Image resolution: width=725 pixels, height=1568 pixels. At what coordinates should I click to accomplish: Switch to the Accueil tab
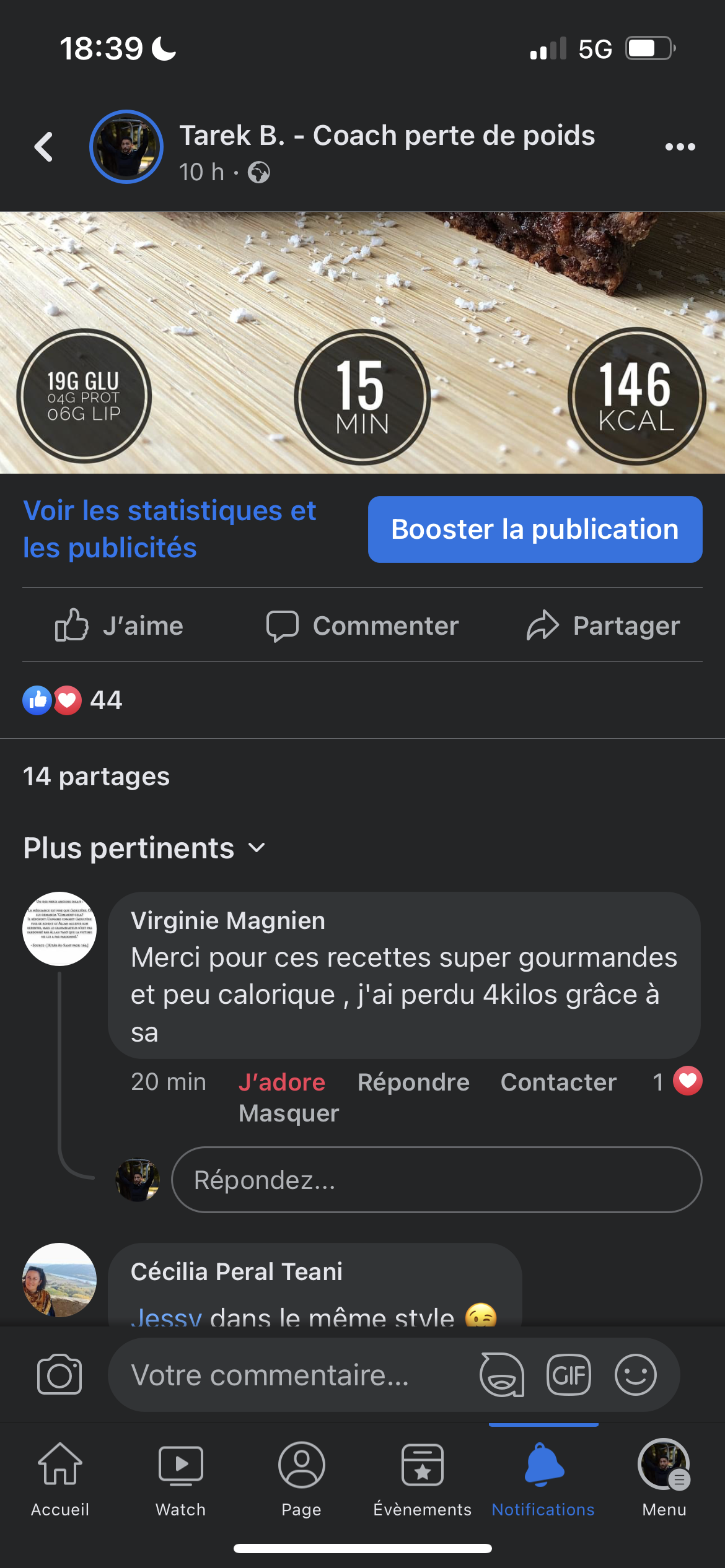[x=60, y=1478]
